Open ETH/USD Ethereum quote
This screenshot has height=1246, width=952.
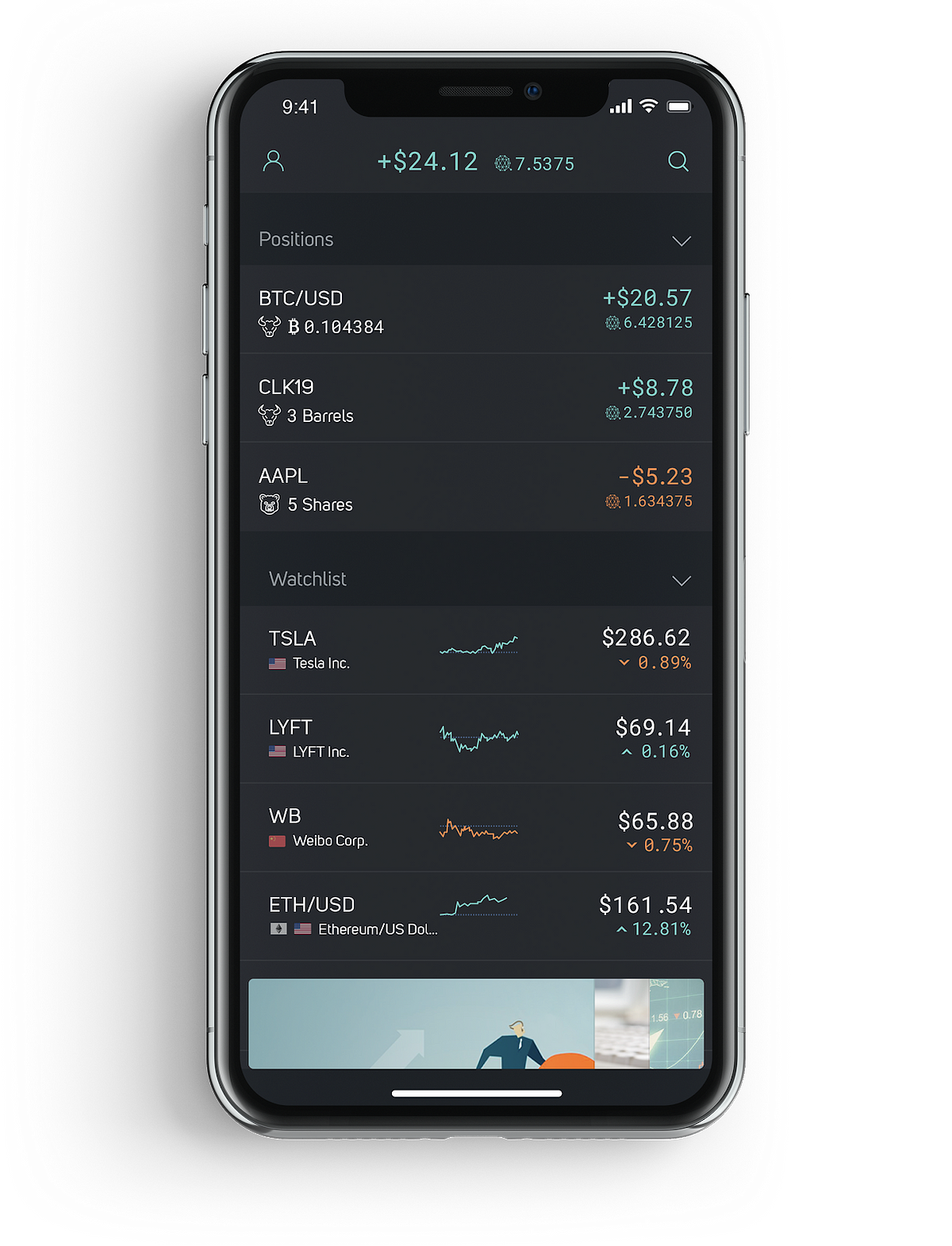coord(476,916)
